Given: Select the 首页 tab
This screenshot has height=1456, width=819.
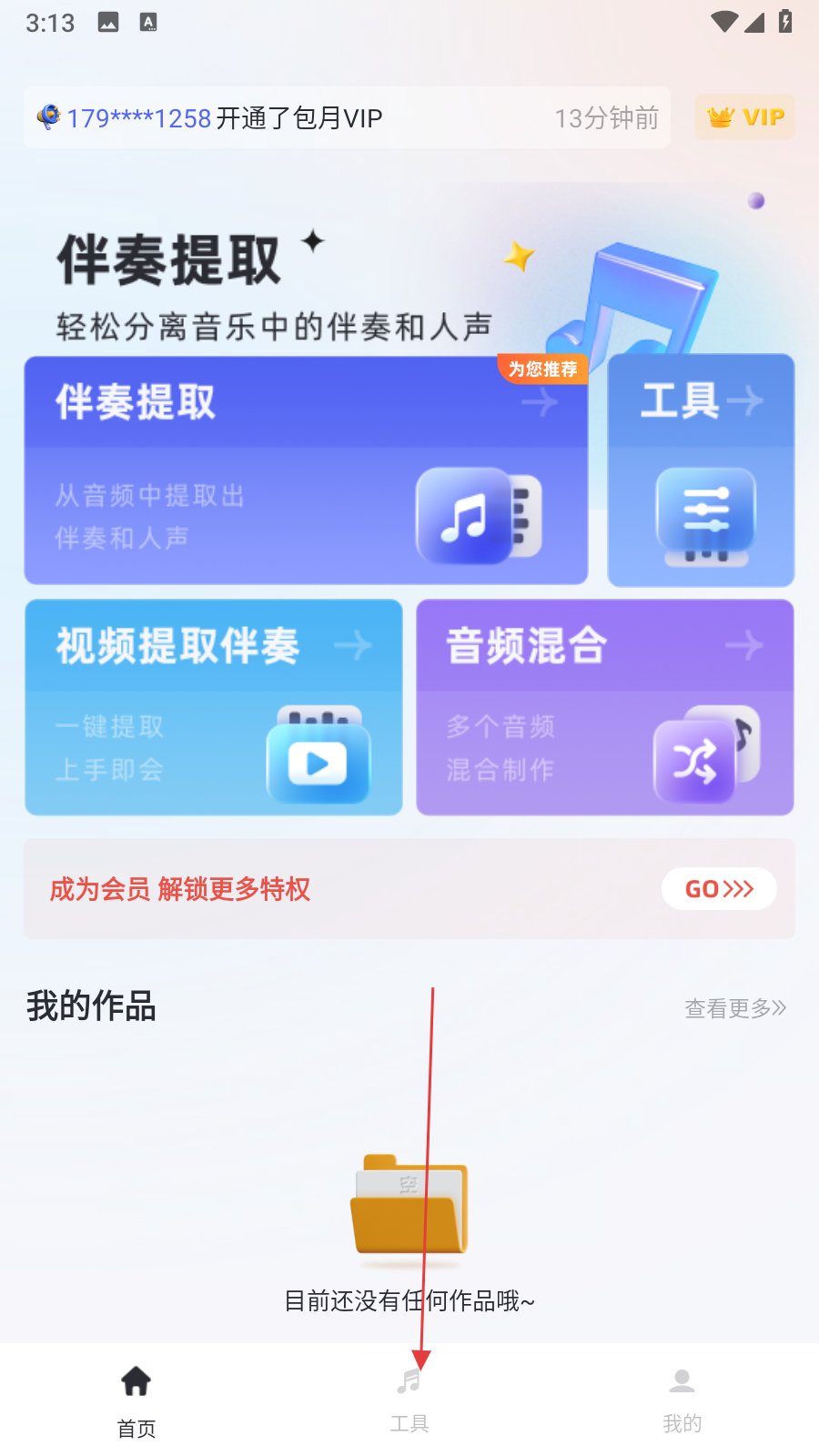Looking at the screenshot, I should coord(136,1400).
